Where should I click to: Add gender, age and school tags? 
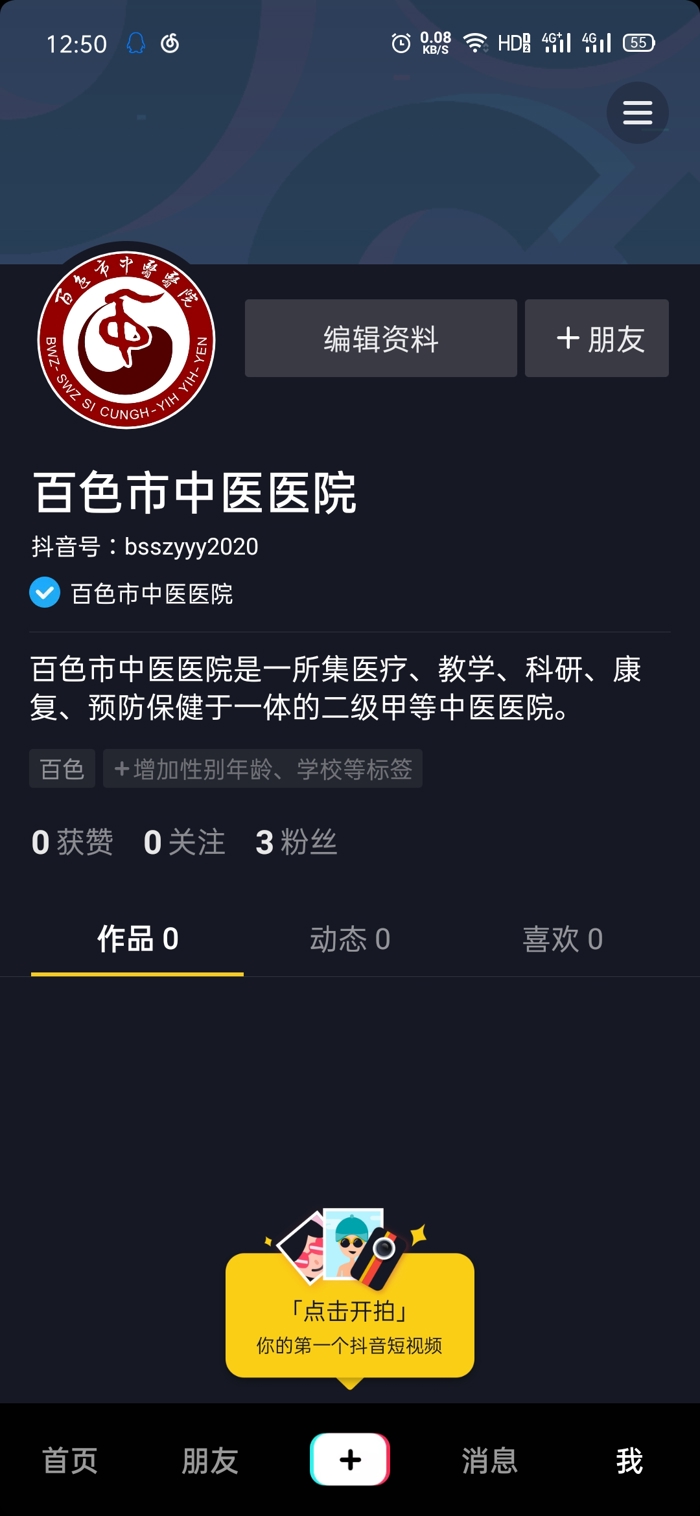pos(262,769)
